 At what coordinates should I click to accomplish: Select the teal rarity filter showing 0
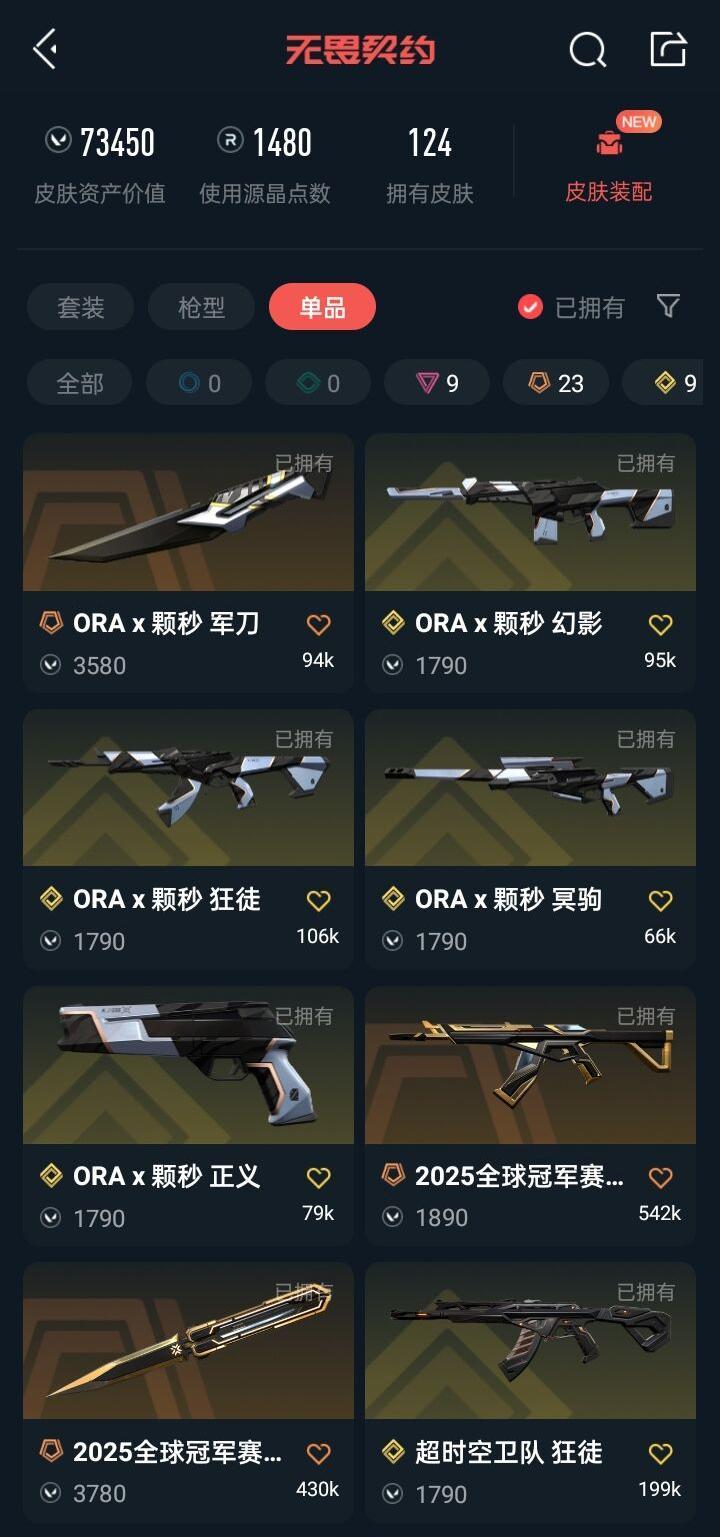tap(317, 382)
